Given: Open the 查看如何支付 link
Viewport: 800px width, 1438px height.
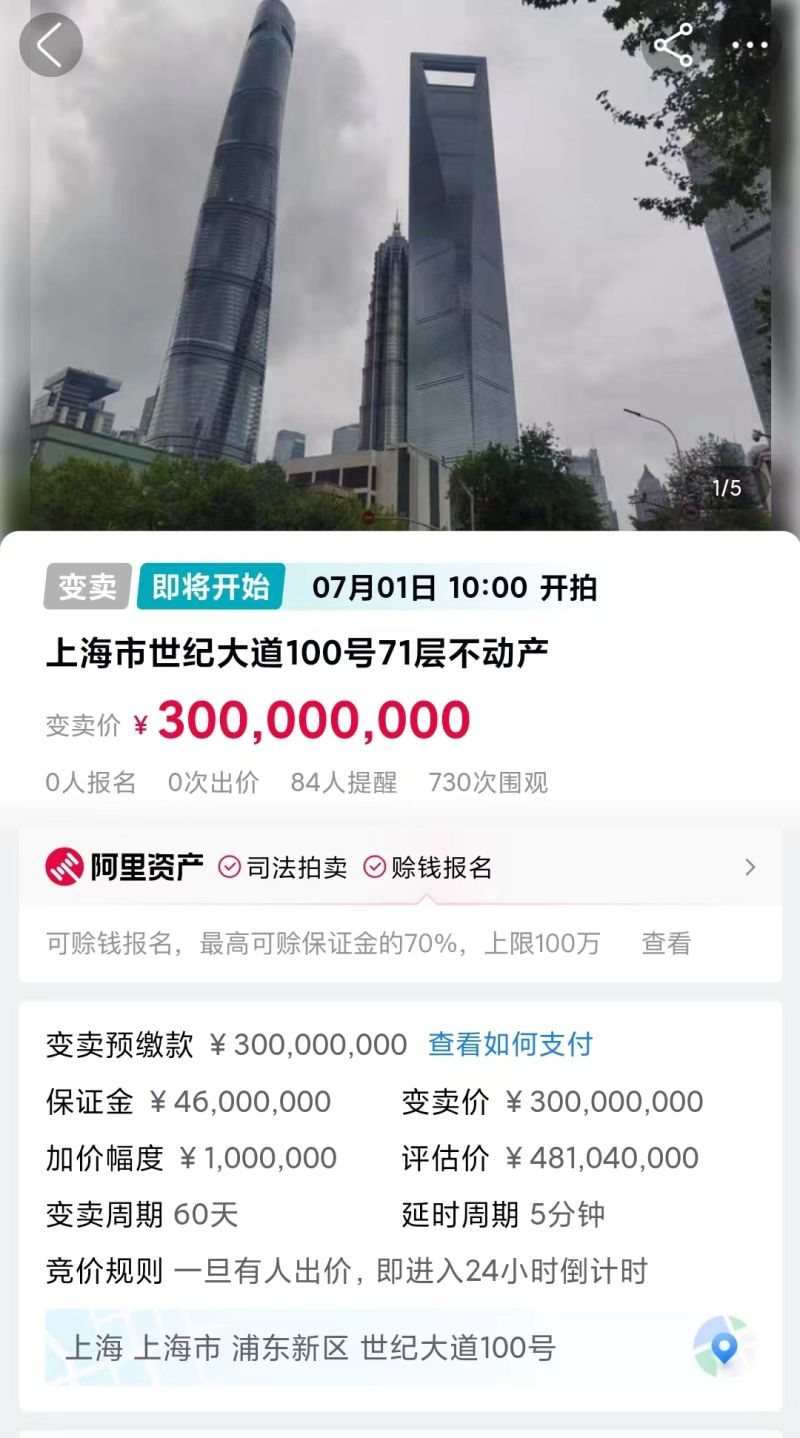Looking at the screenshot, I should pyautogui.click(x=510, y=1044).
